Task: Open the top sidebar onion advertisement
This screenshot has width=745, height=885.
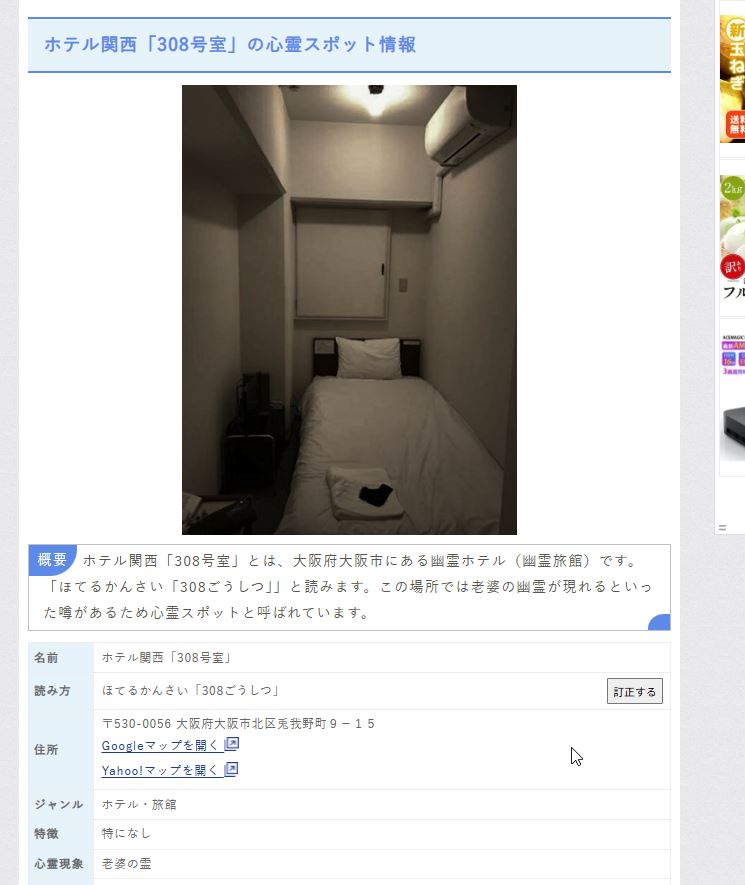Action: point(732,78)
